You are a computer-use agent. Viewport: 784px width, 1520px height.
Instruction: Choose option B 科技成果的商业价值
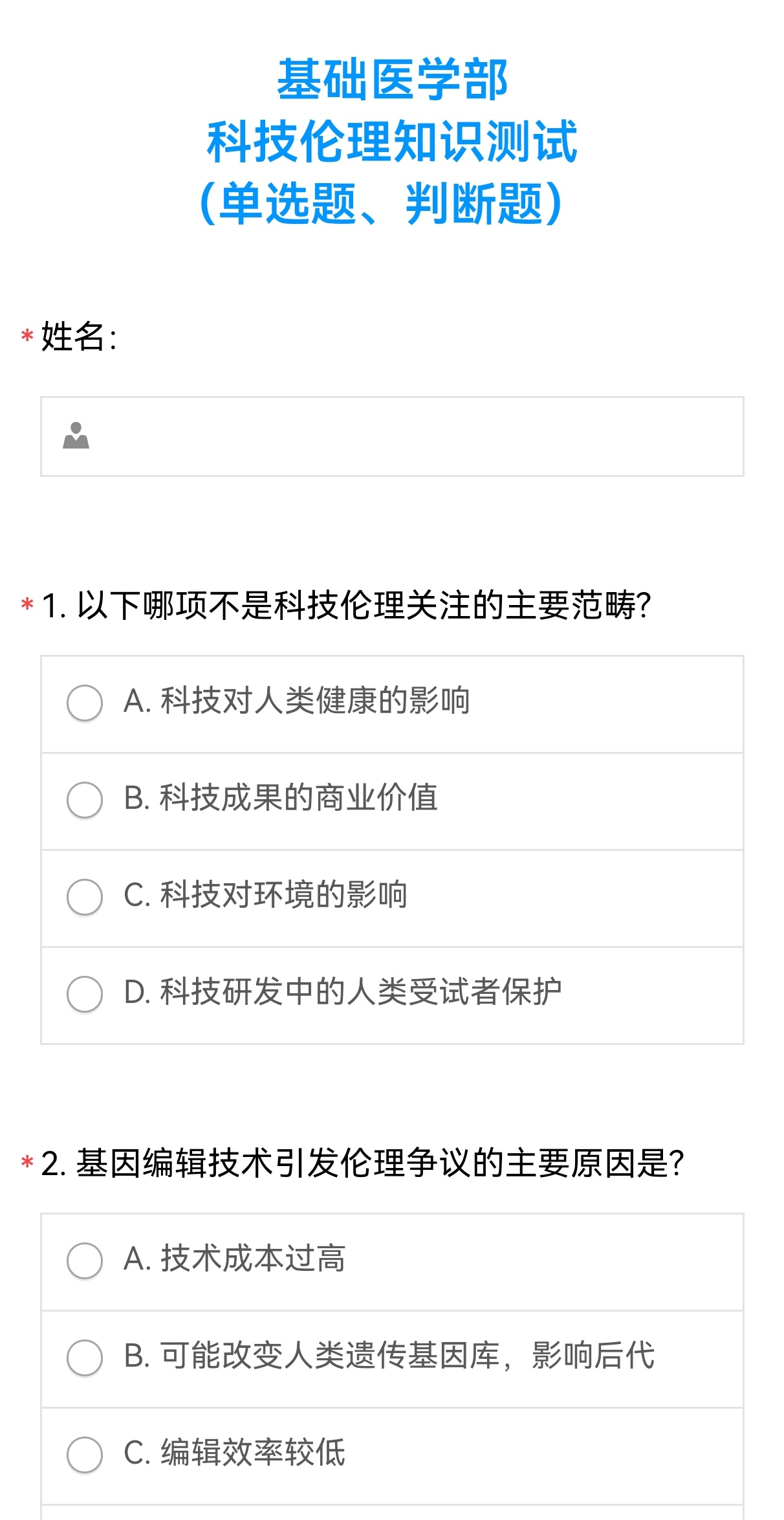coord(392,801)
